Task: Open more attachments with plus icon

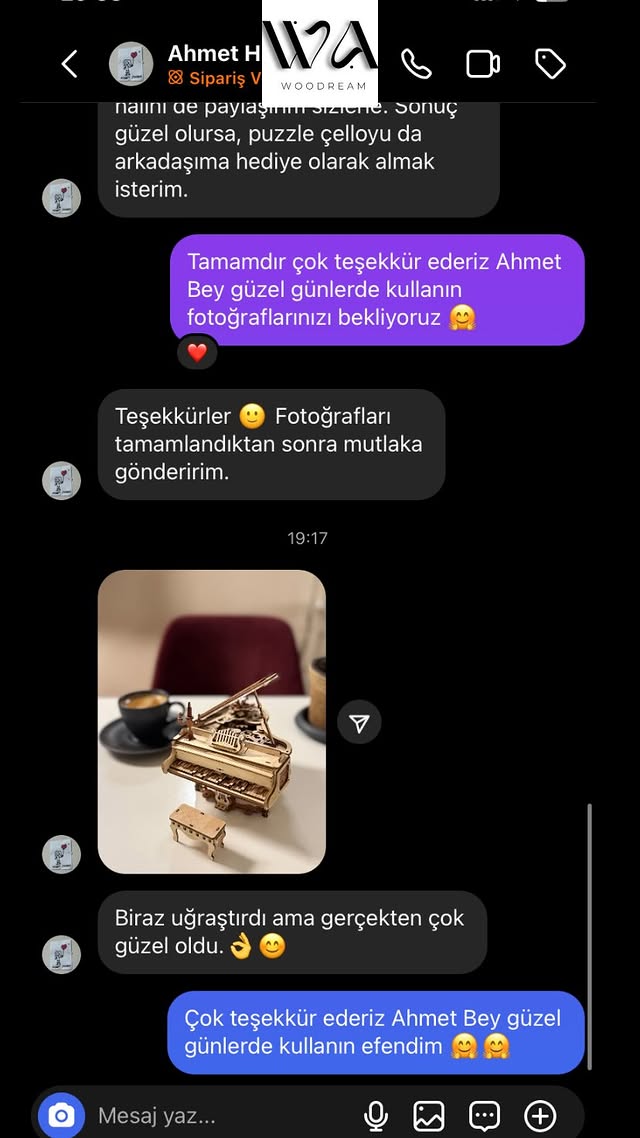Action: (540, 1115)
